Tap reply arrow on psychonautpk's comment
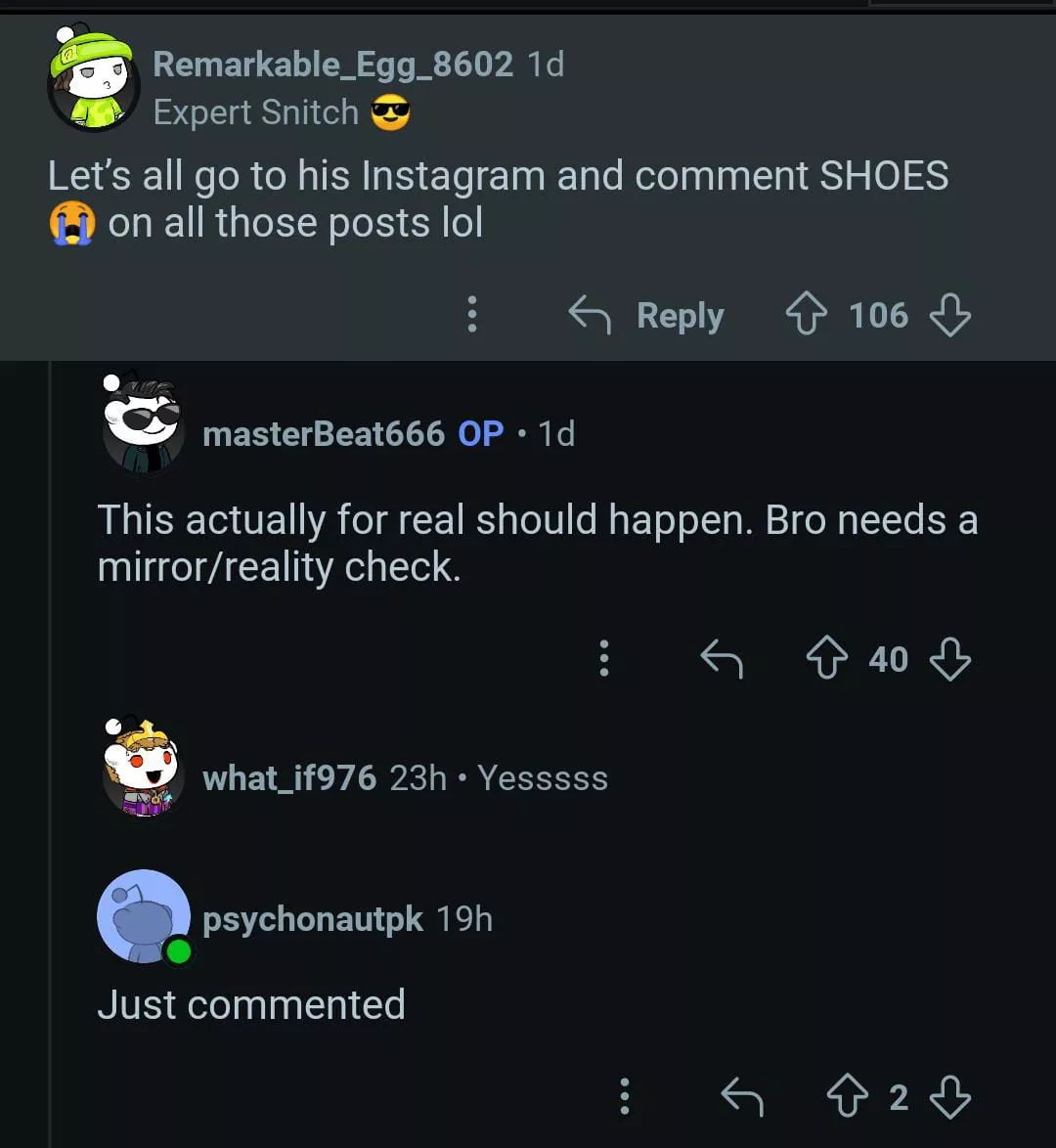 (x=742, y=1097)
